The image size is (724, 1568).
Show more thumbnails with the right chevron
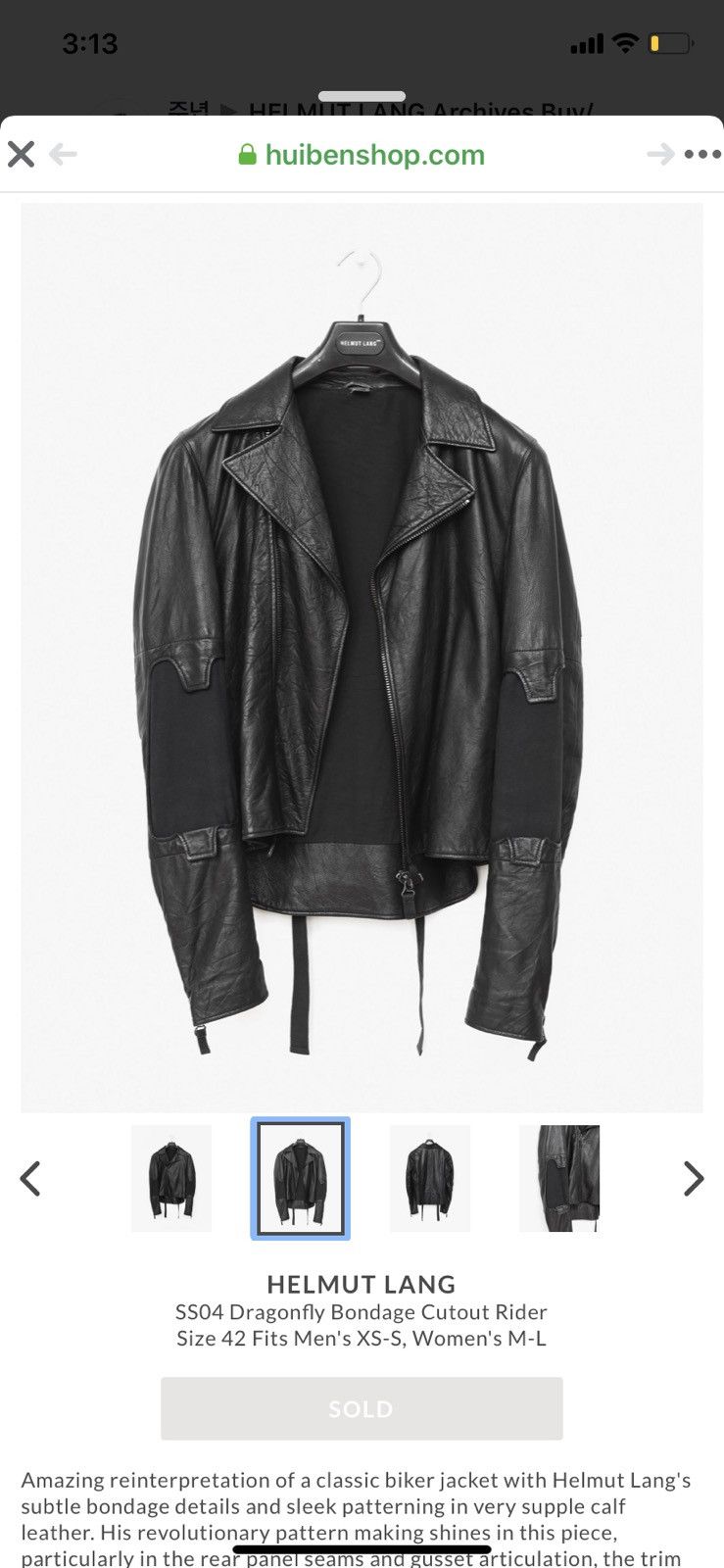point(694,1178)
